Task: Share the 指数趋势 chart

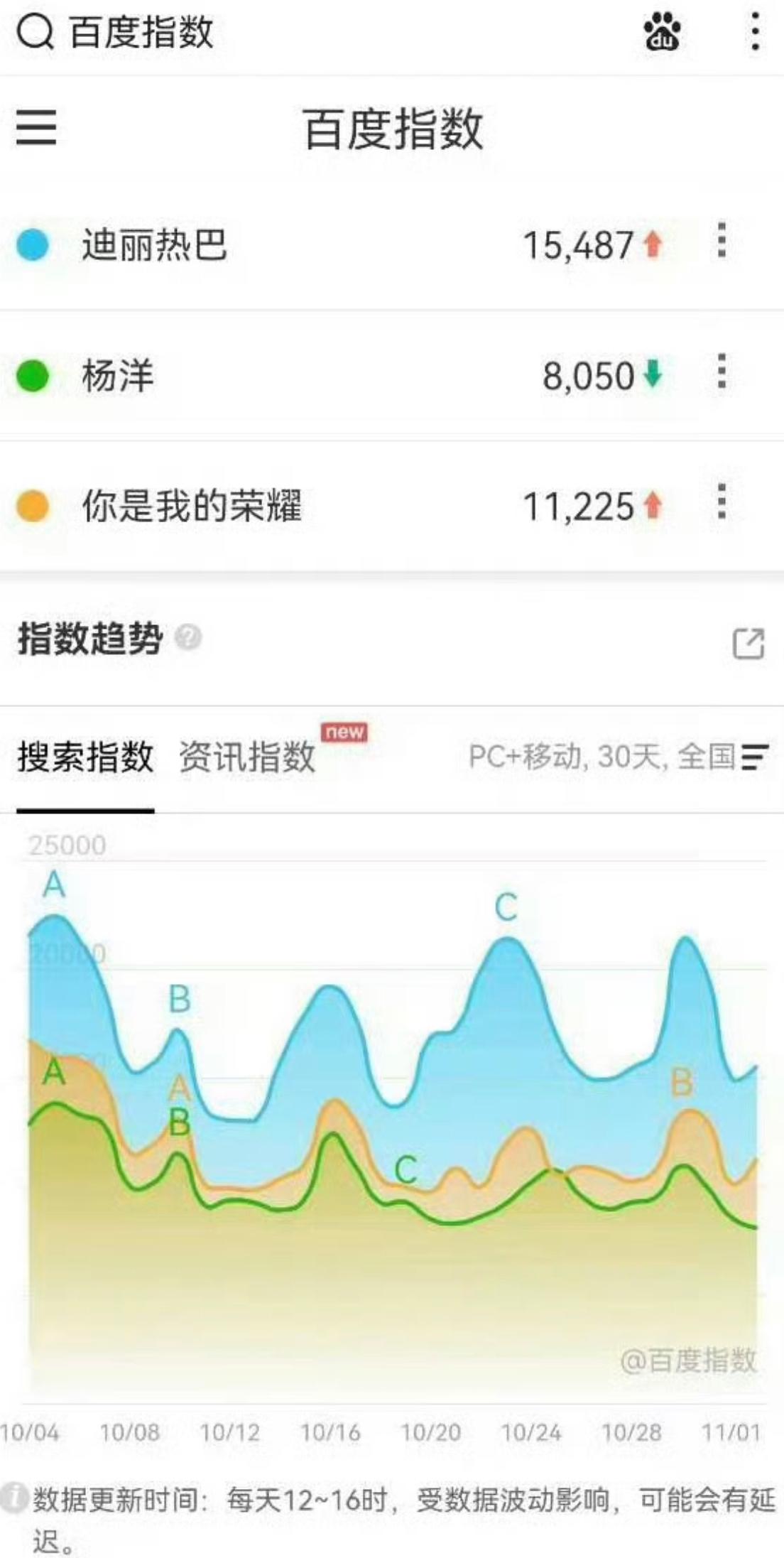Action: point(748,644)
